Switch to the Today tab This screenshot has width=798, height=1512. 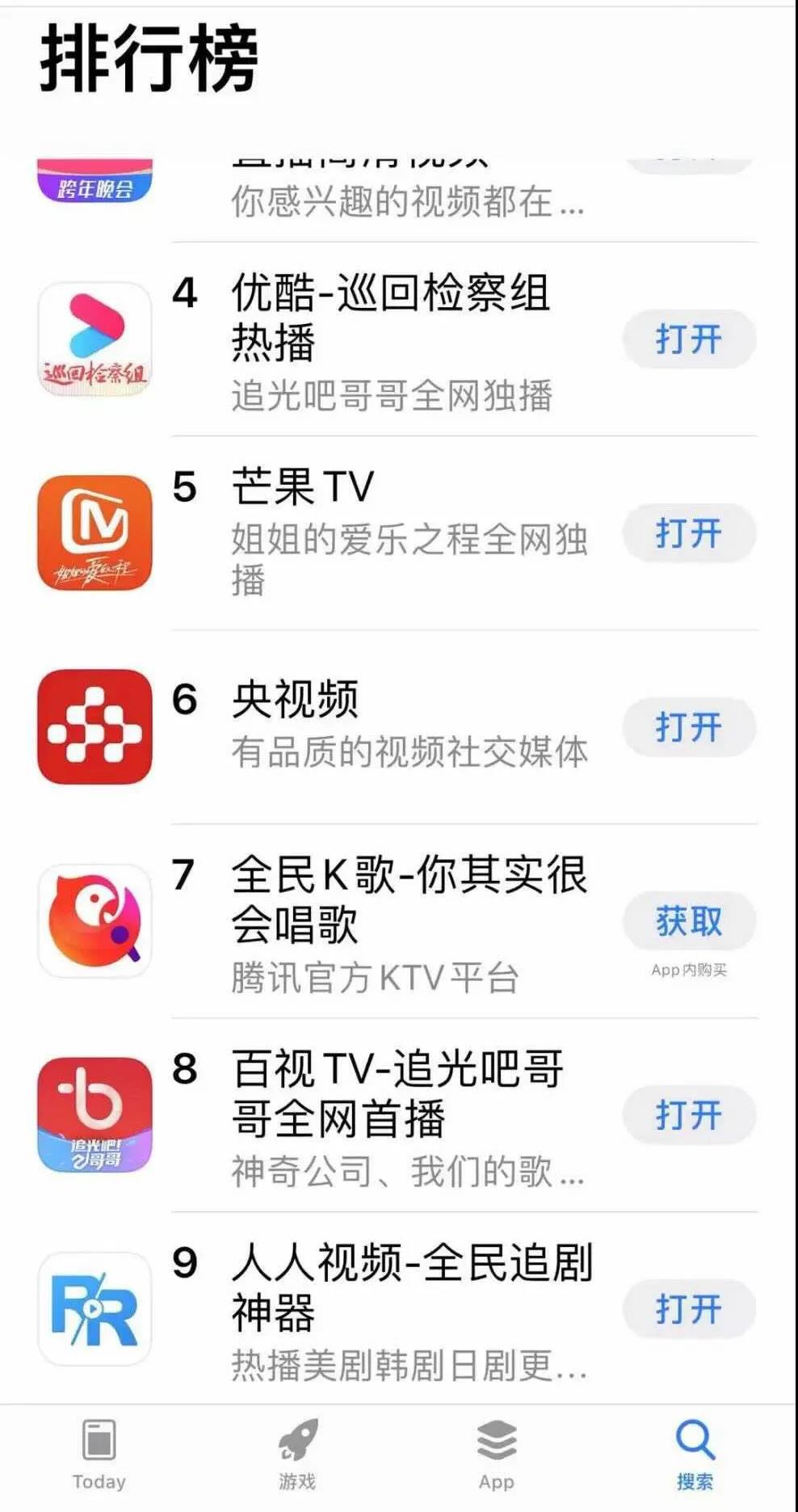pyautogui.click(x=99, y=1455)
